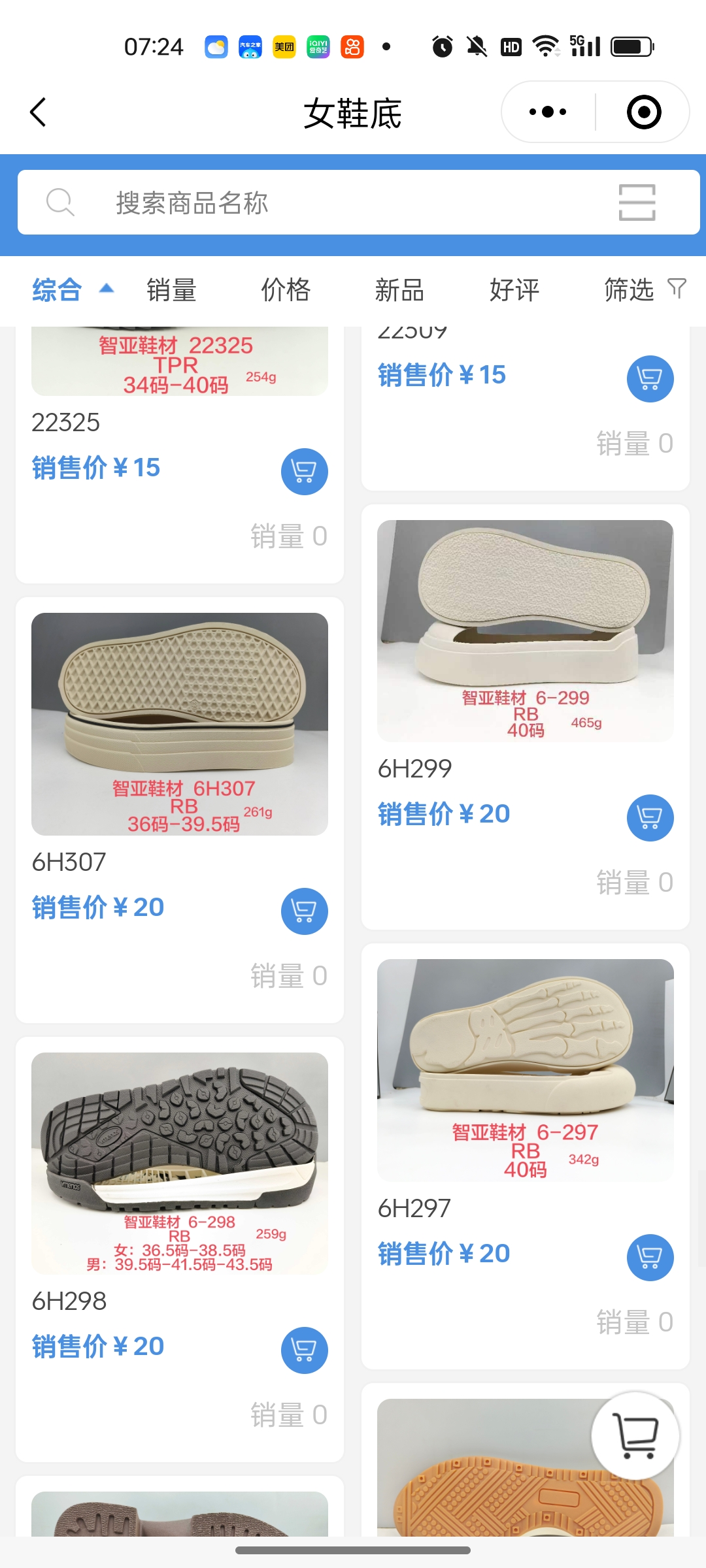The image size is (706, 1568).
Task: Add 6H299 to the cart
Action: click(650, 817)
